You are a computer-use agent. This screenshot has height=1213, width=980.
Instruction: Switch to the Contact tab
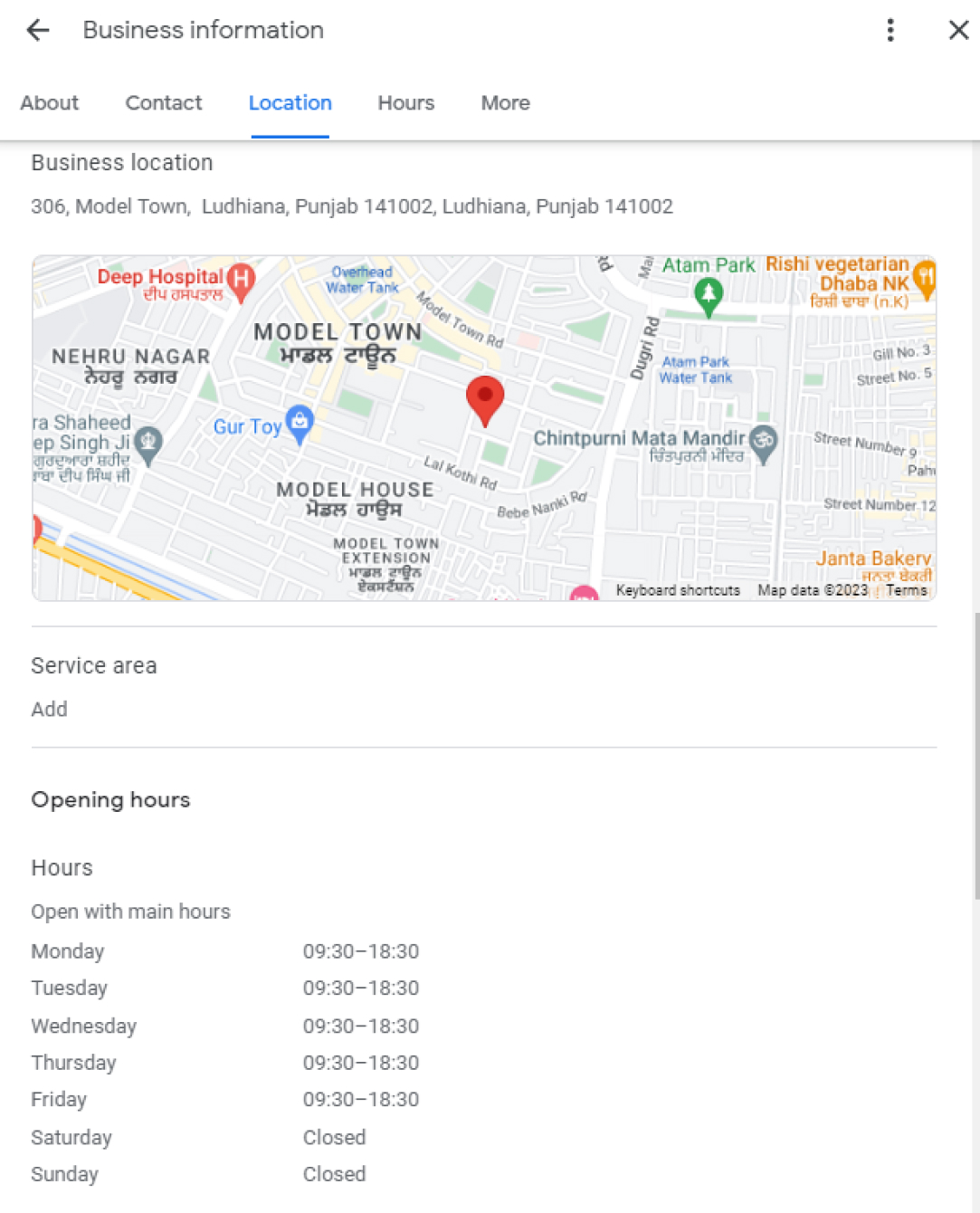tap(164, 103)
